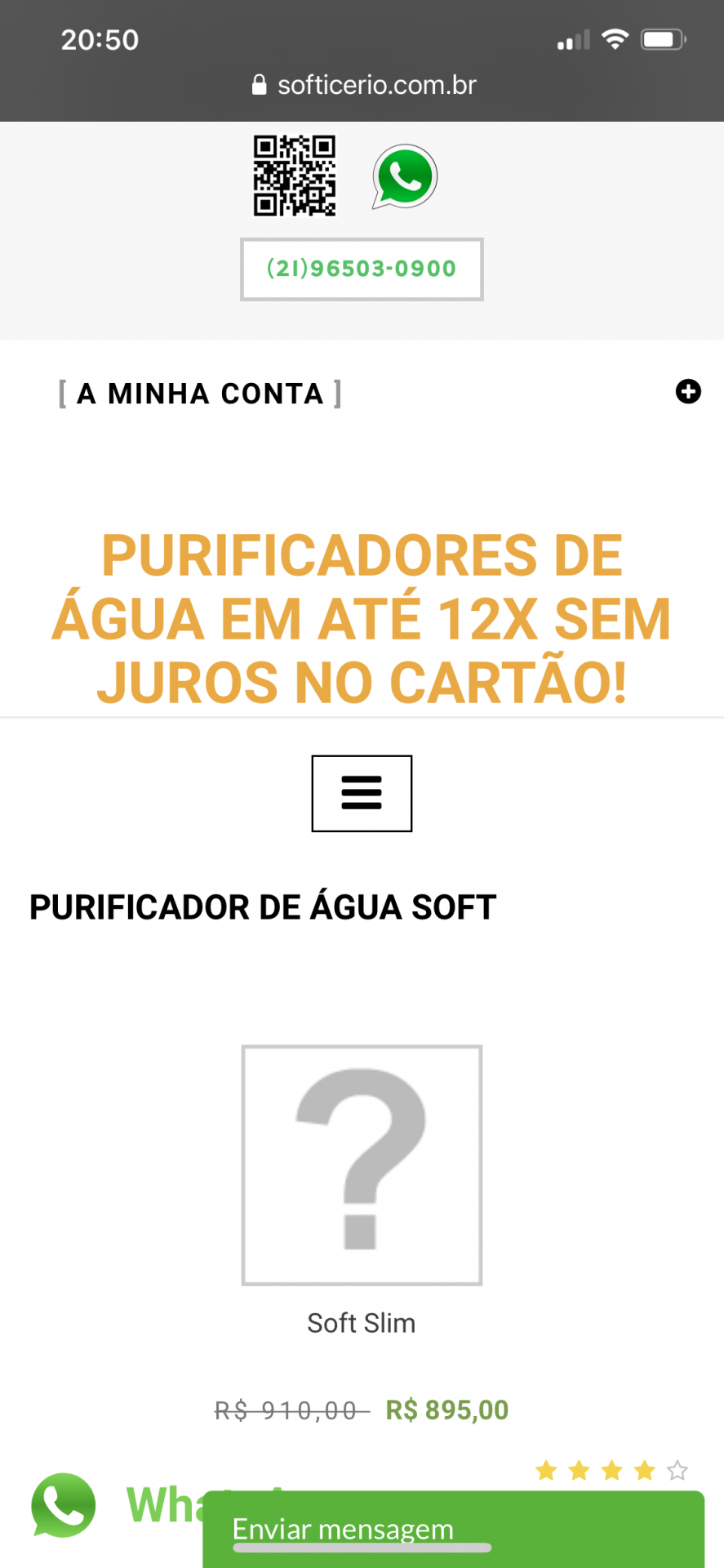Open the Soft Slim product name link
The height and width of the screenshot is (1568, 724).
coord(362,1323)
